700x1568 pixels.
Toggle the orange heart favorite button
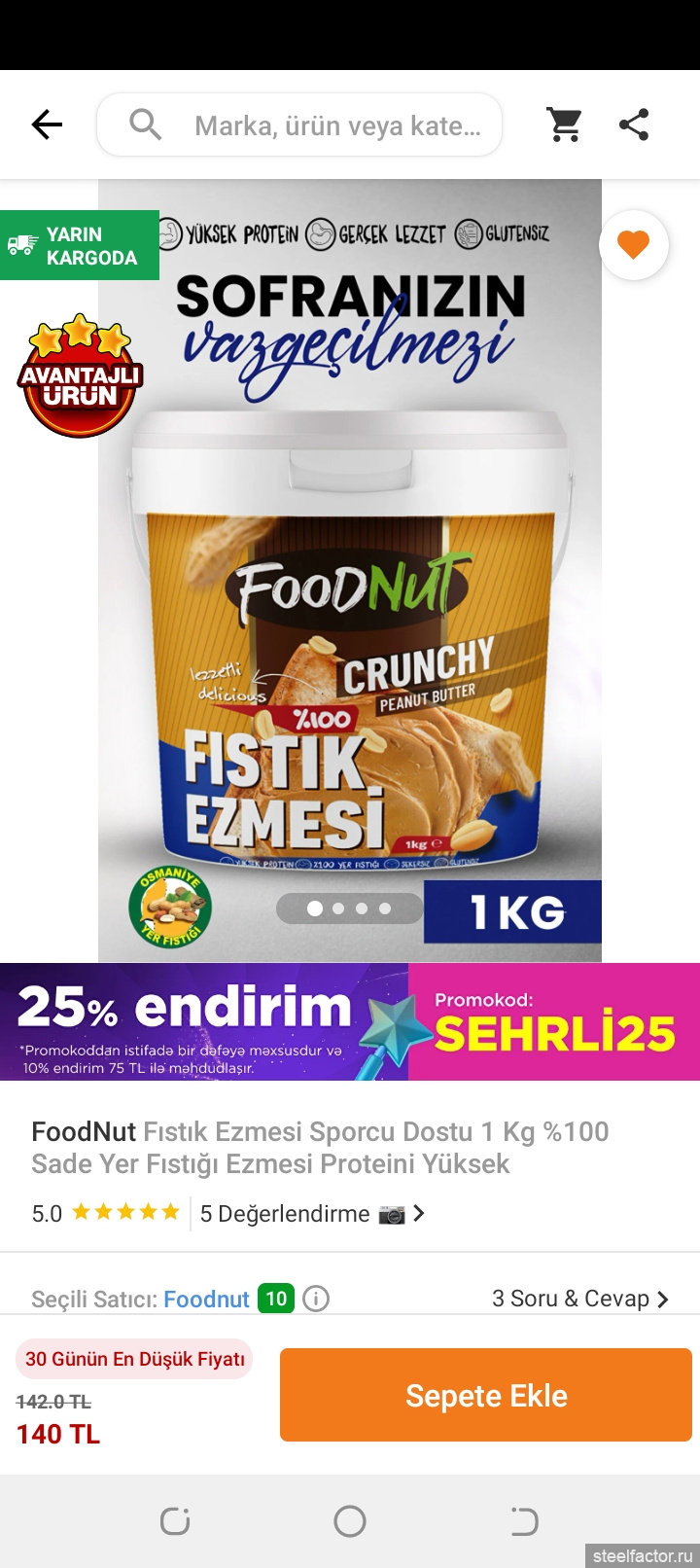click(634, 244)
